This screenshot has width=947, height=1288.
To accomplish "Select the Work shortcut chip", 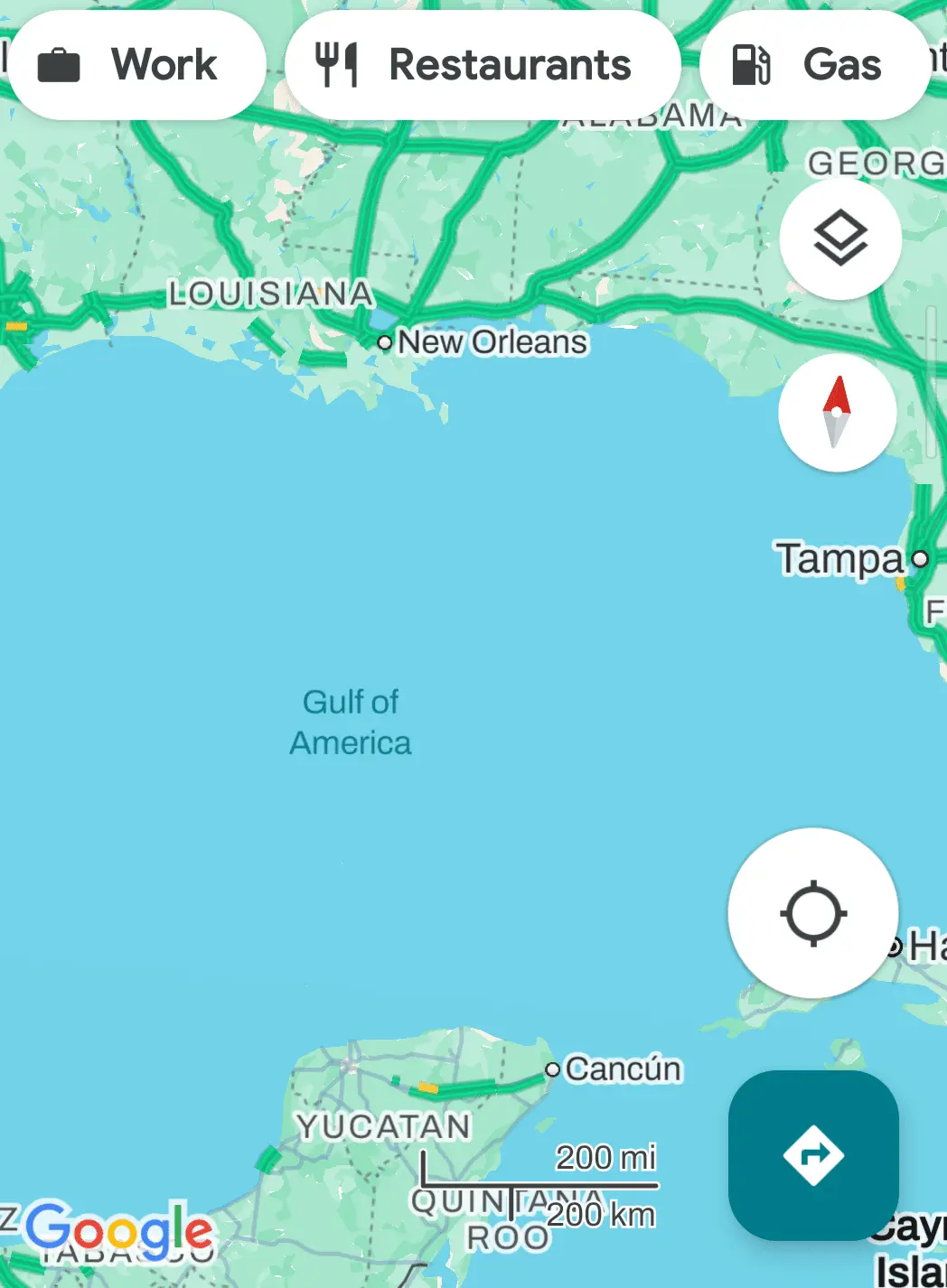I will tap(137, 65).
